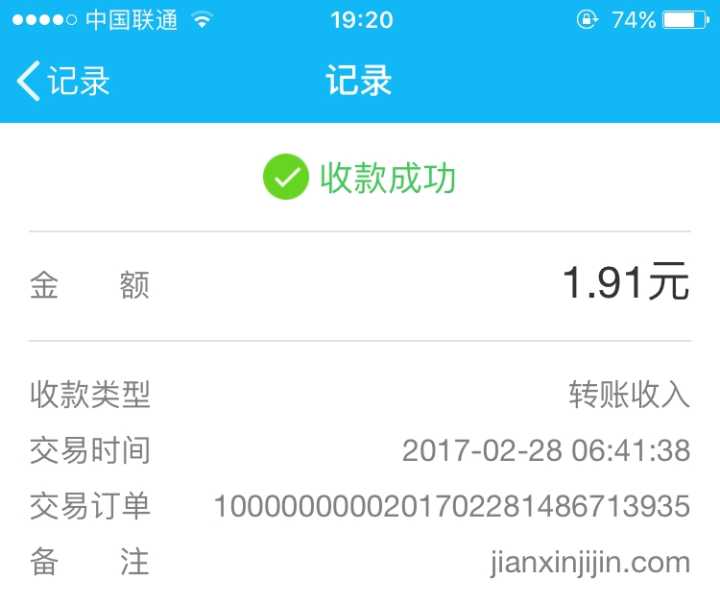Viewport: 720px width, 603px height.
Task: Go back to the 记录 list
Action: 60,81
